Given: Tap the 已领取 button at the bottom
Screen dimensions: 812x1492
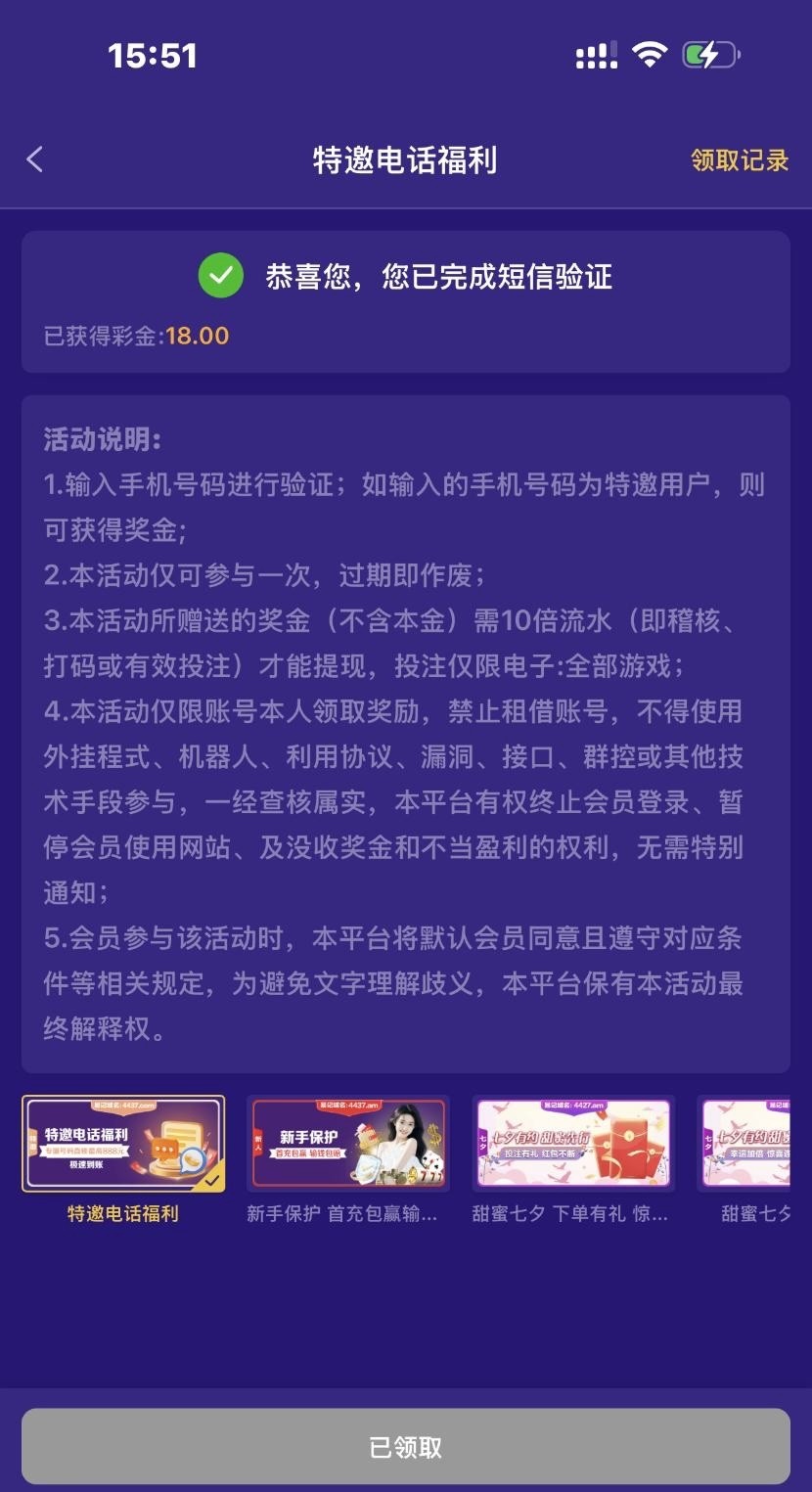Looking at the screenshot, I should click(x=405, y=1447).
